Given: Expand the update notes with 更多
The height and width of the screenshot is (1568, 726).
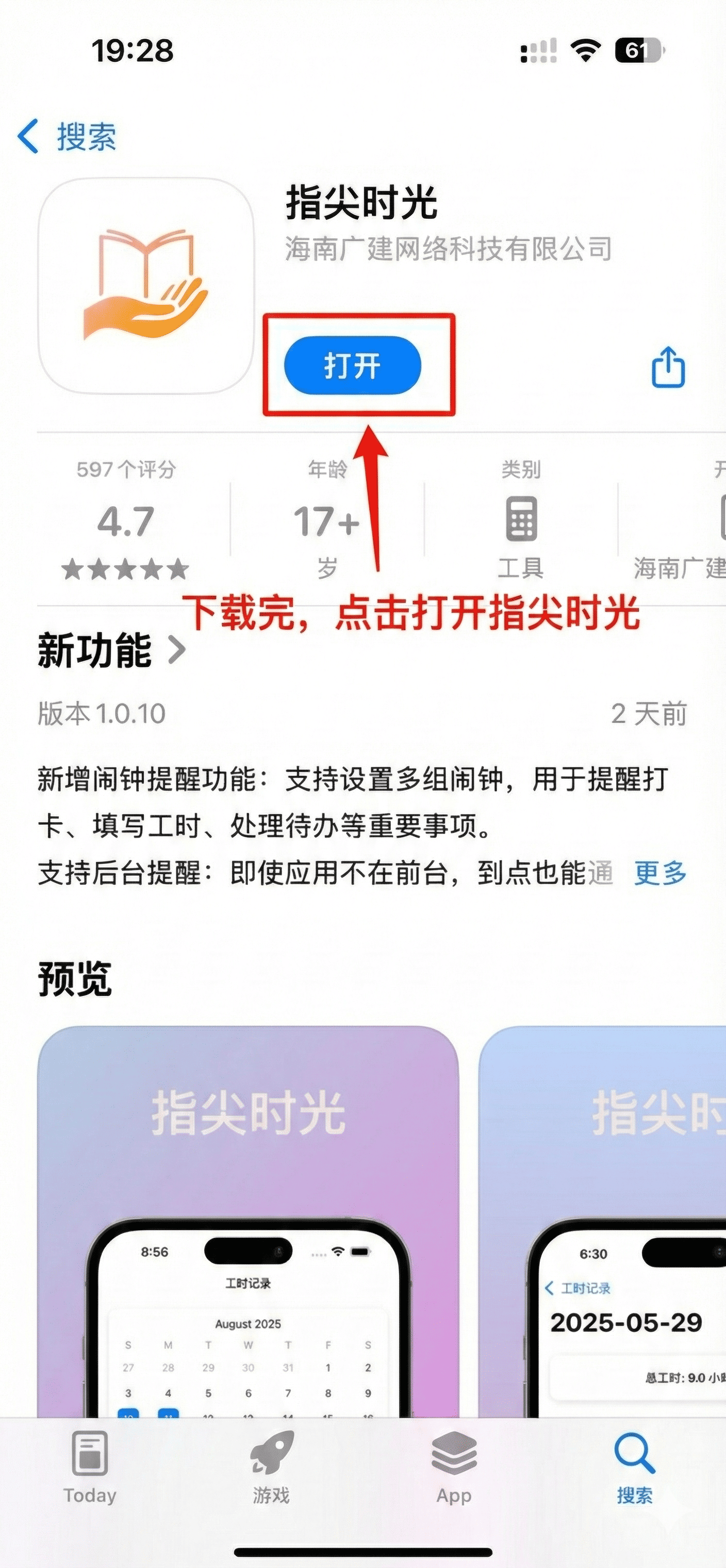Looking at the screenshot, I should [x=659, y=873].
